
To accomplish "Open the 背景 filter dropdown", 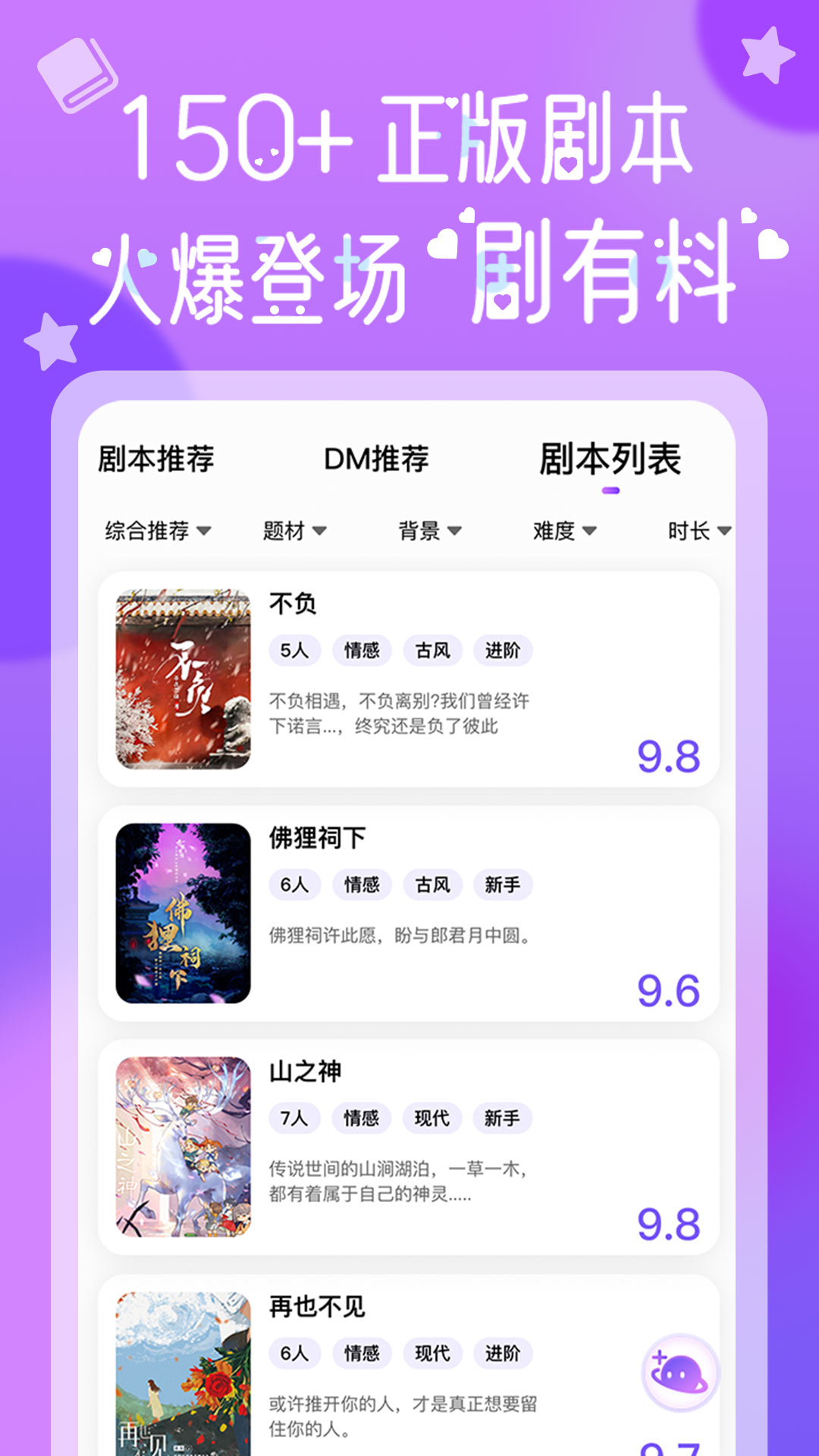I will [431, 531].
